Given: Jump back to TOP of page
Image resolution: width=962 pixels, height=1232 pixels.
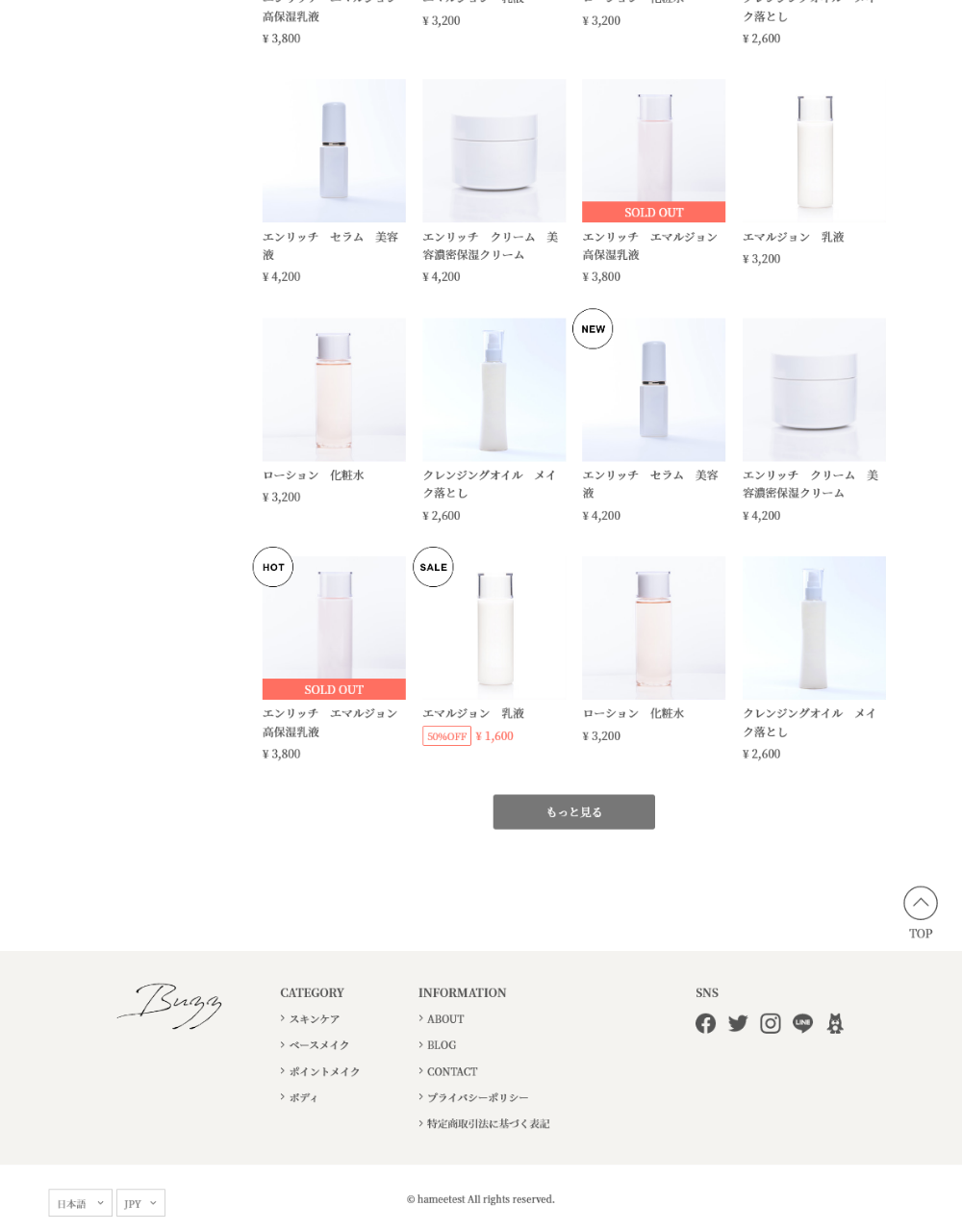Looking at the screenshot, I should (920, 911).
